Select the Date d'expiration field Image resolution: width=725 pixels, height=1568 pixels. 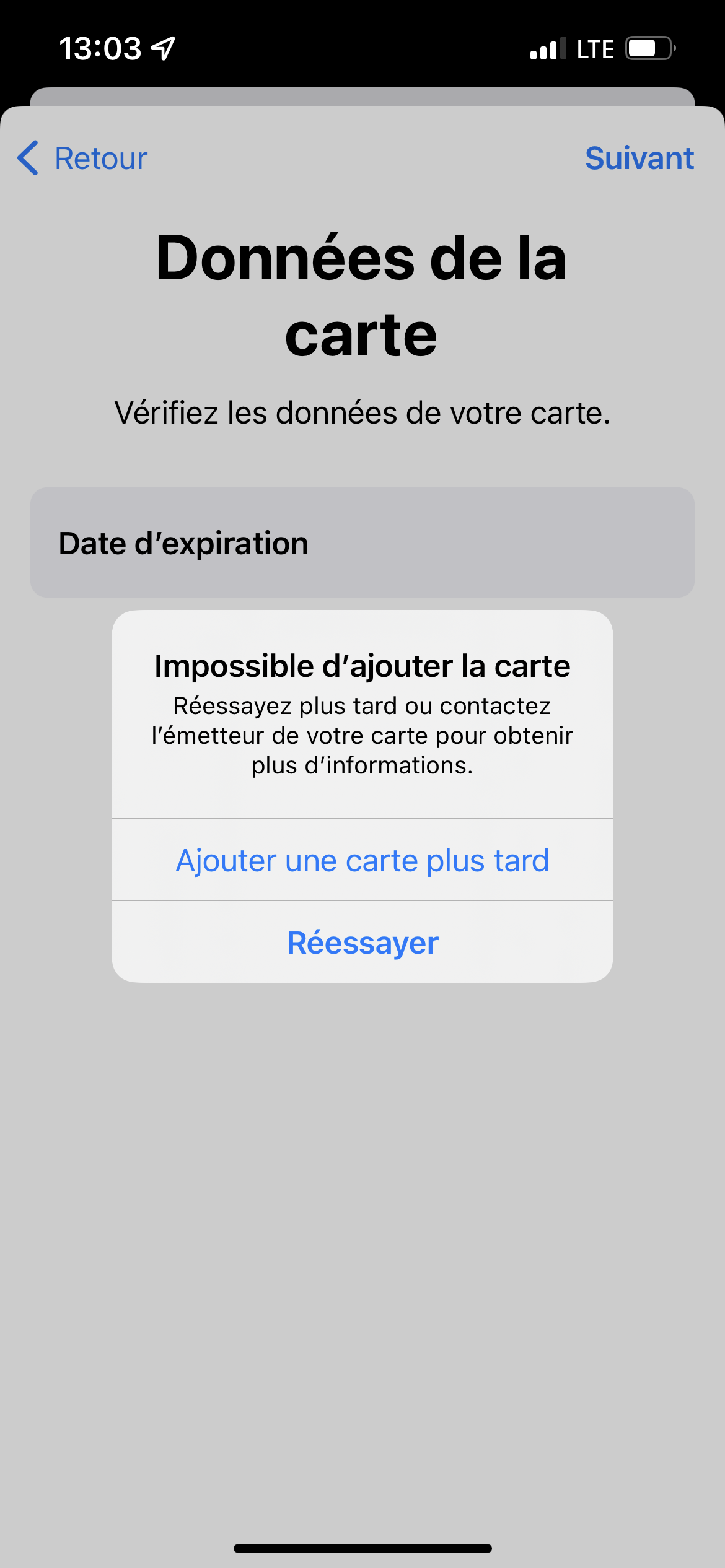362,542
